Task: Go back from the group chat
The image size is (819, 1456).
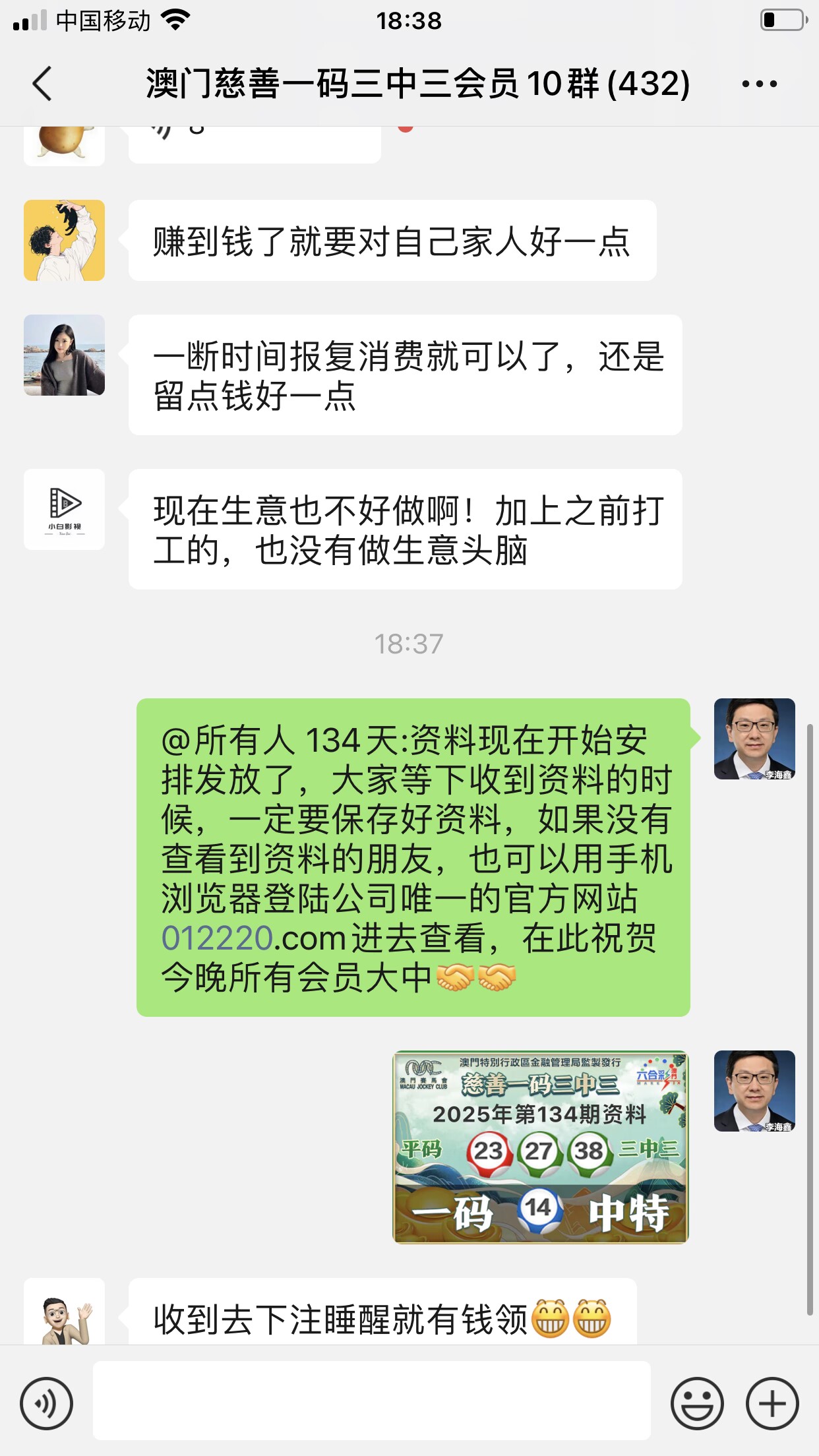Action: coord(42,84)
